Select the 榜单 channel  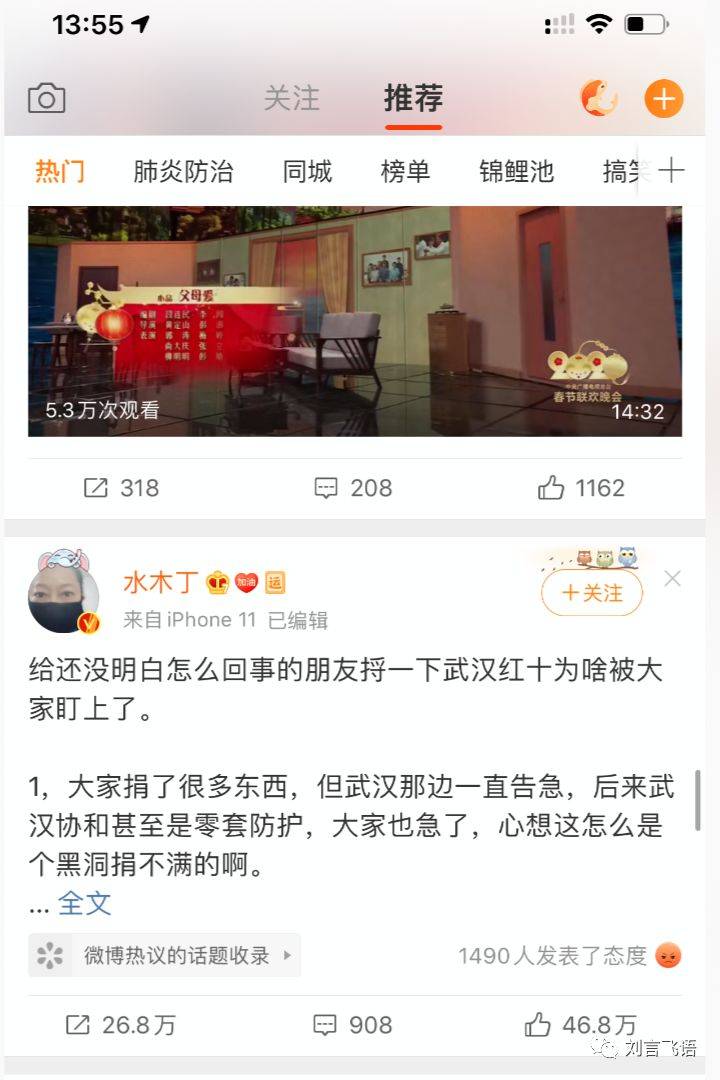click(x=405, y=171)
